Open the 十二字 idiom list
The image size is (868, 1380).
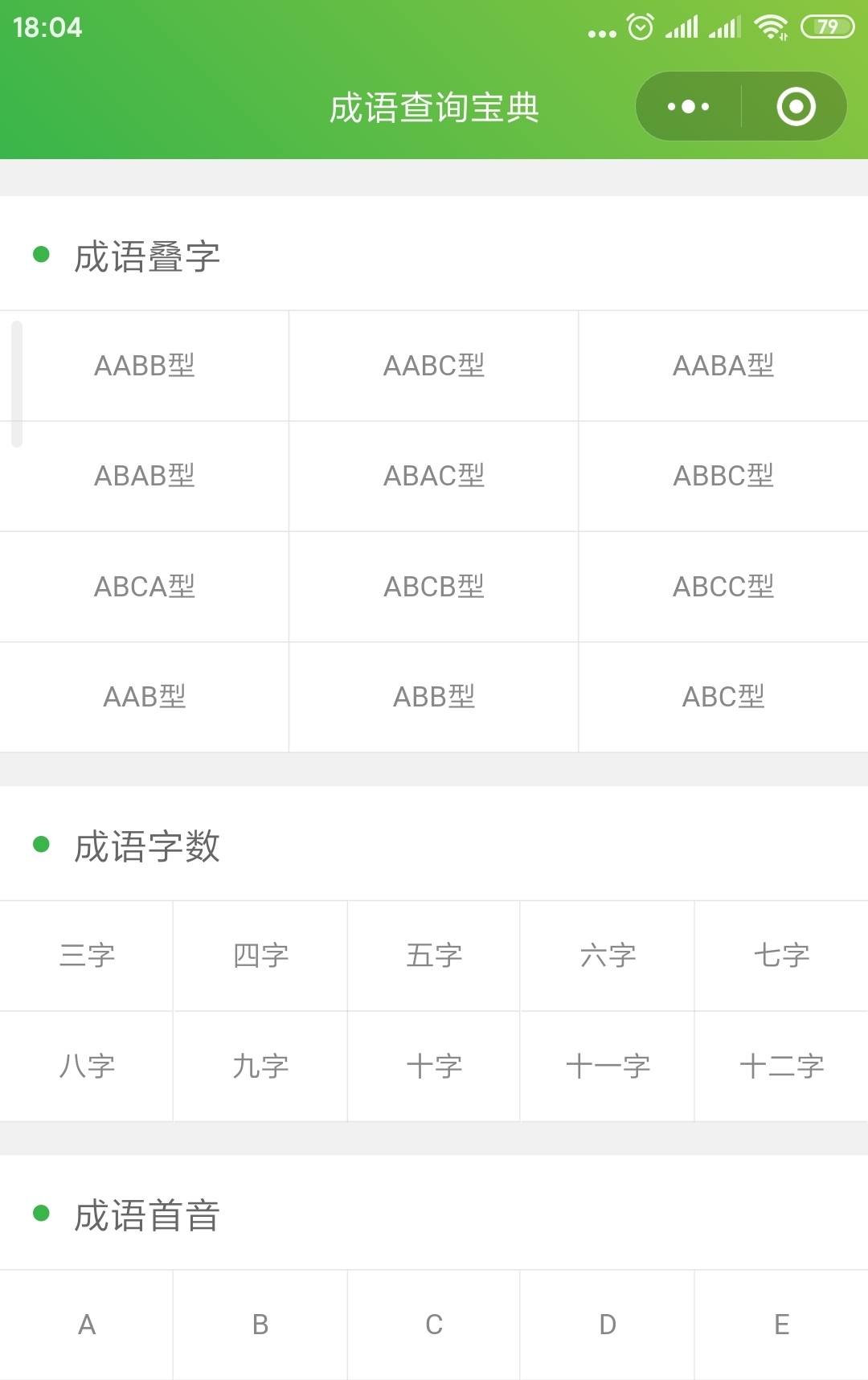coord(781,1067)
